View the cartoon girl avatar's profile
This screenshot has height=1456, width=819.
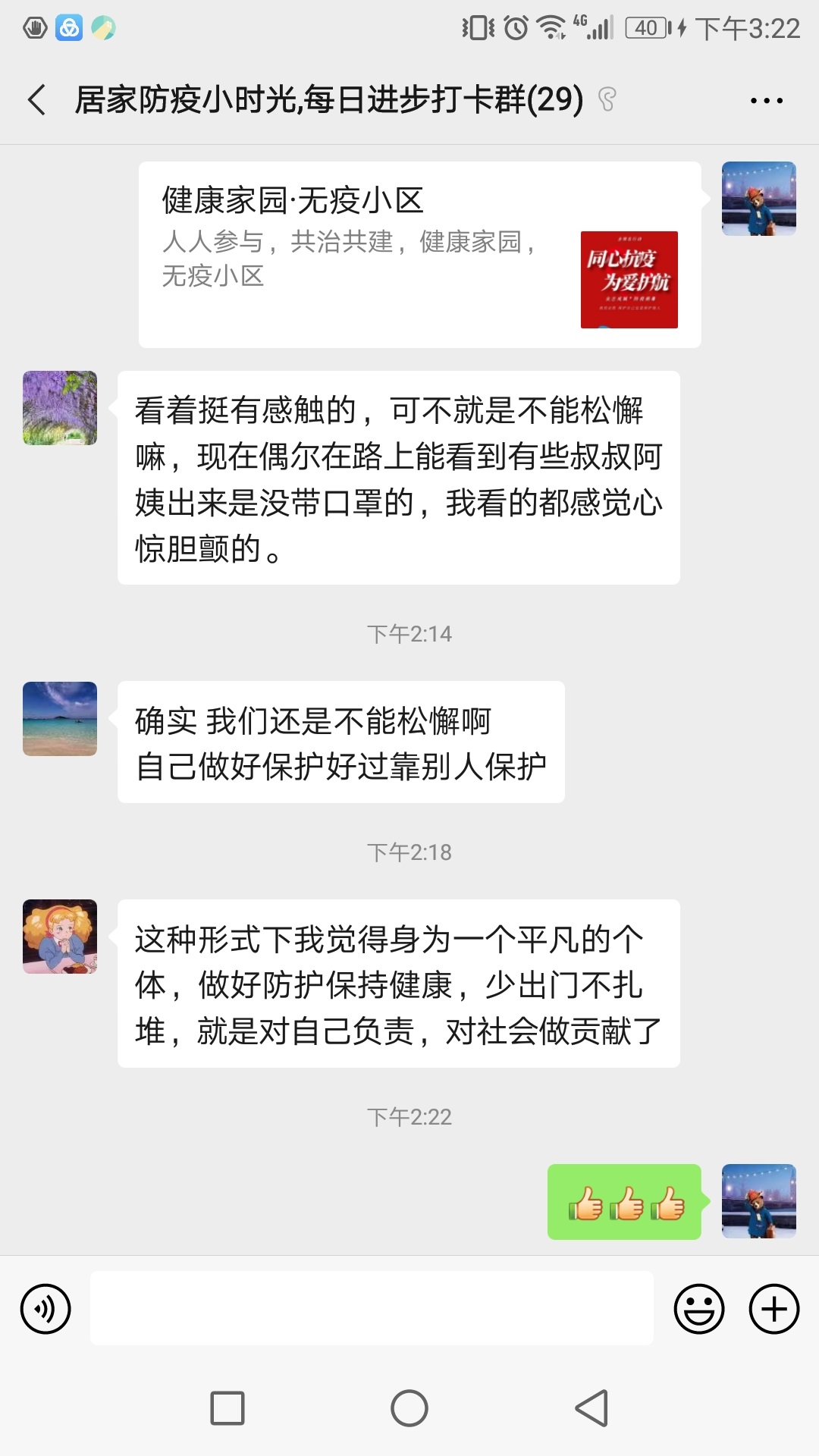click(x=60, y=937)
